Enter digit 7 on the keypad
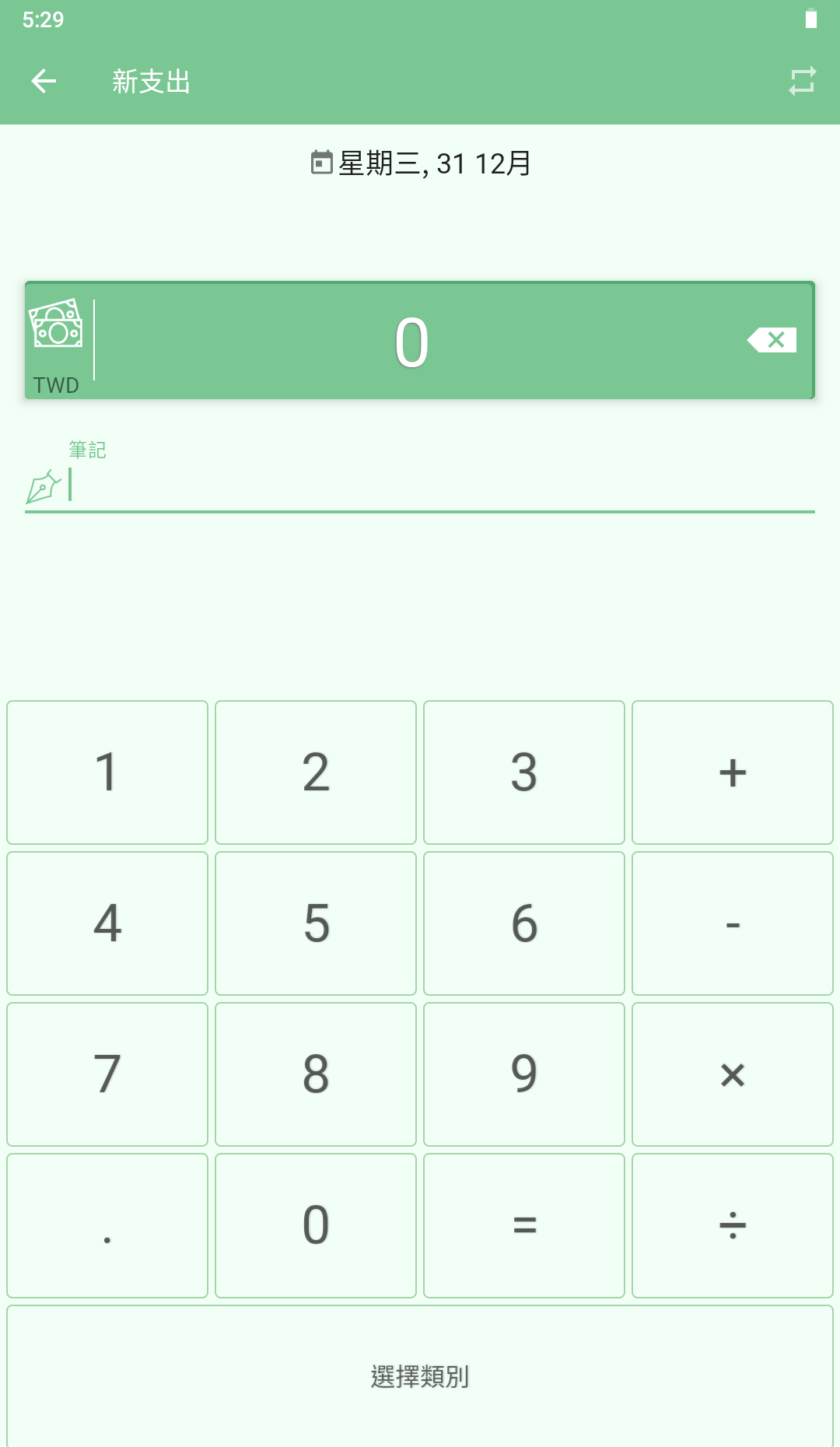The width and height of the screenshot is (840, 1447). click(x=107, y=1074)
